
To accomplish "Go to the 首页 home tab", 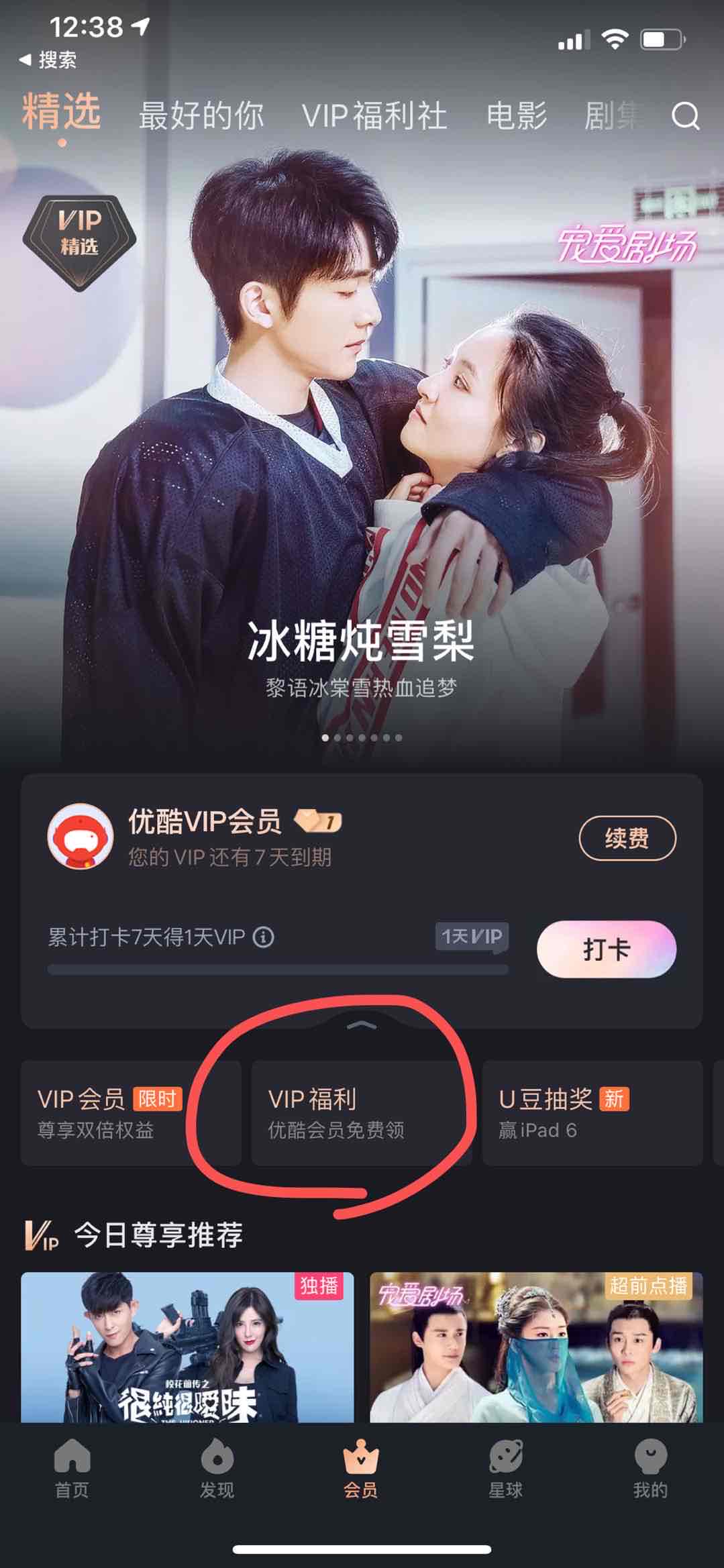I will pyautogui.click(x=72, y=1469).
